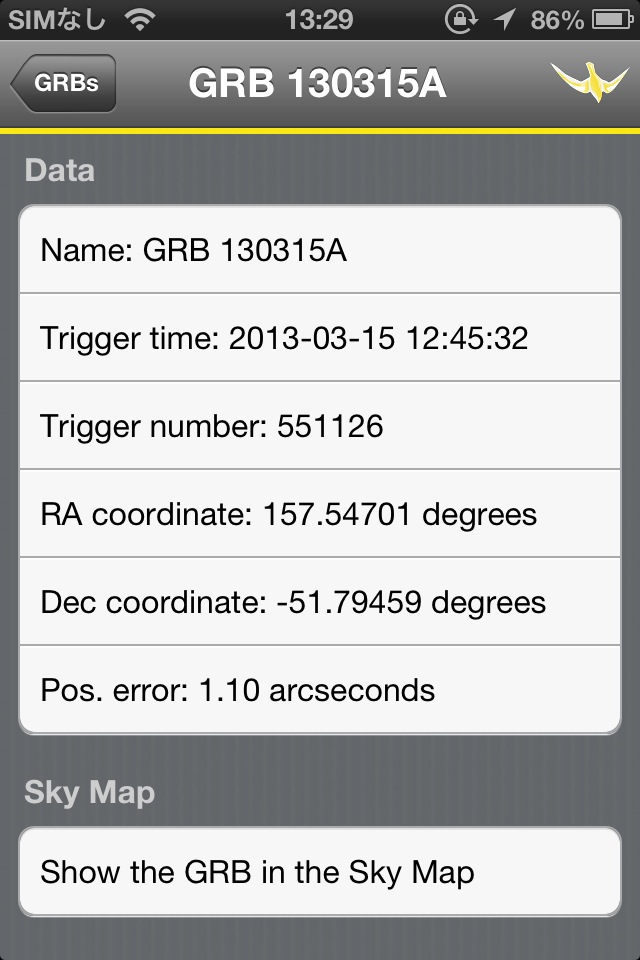Go back to the GRBs list

tap(64, 84)
